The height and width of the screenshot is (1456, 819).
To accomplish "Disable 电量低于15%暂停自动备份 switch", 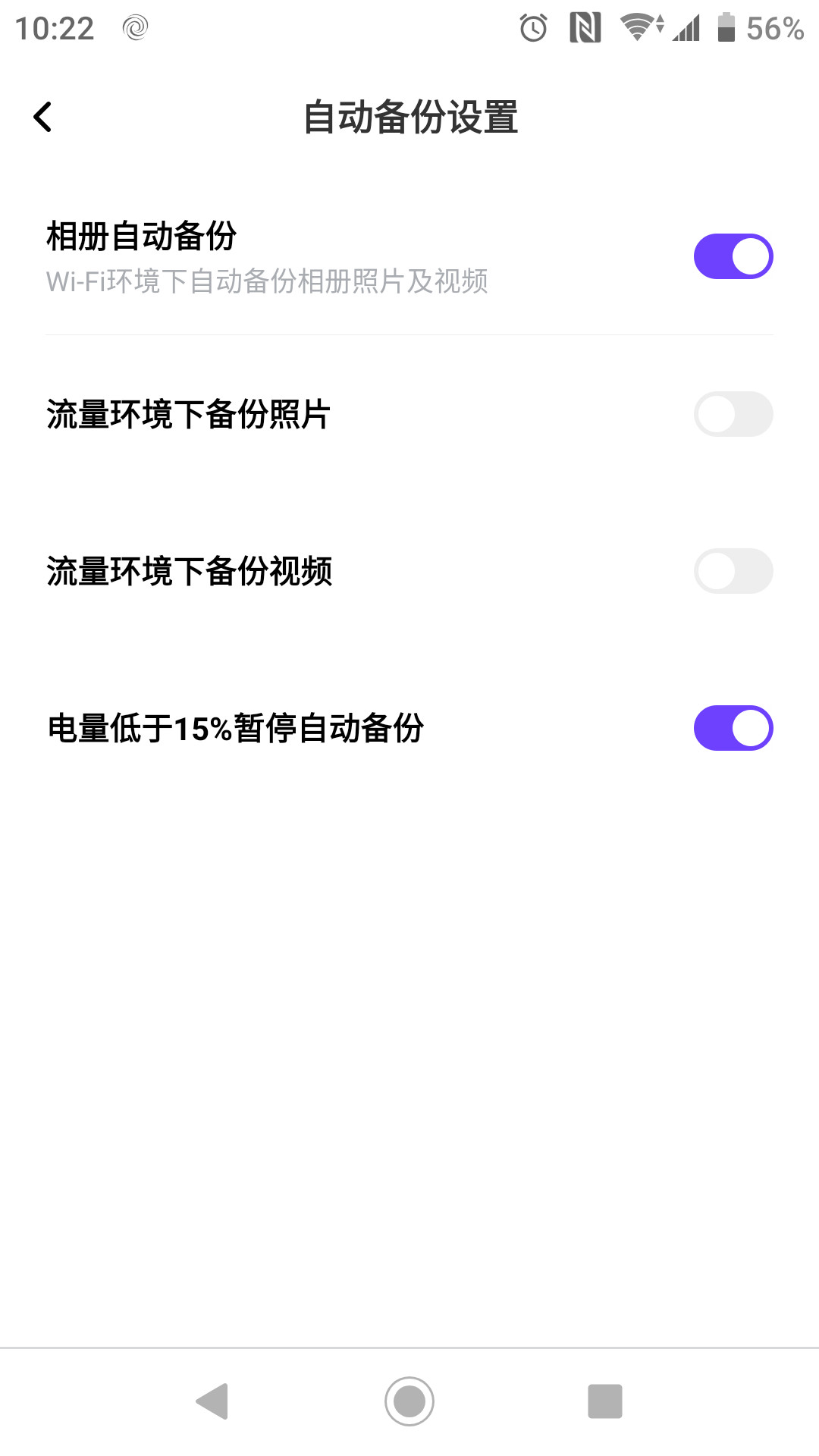I will click(x=733, y=728).
